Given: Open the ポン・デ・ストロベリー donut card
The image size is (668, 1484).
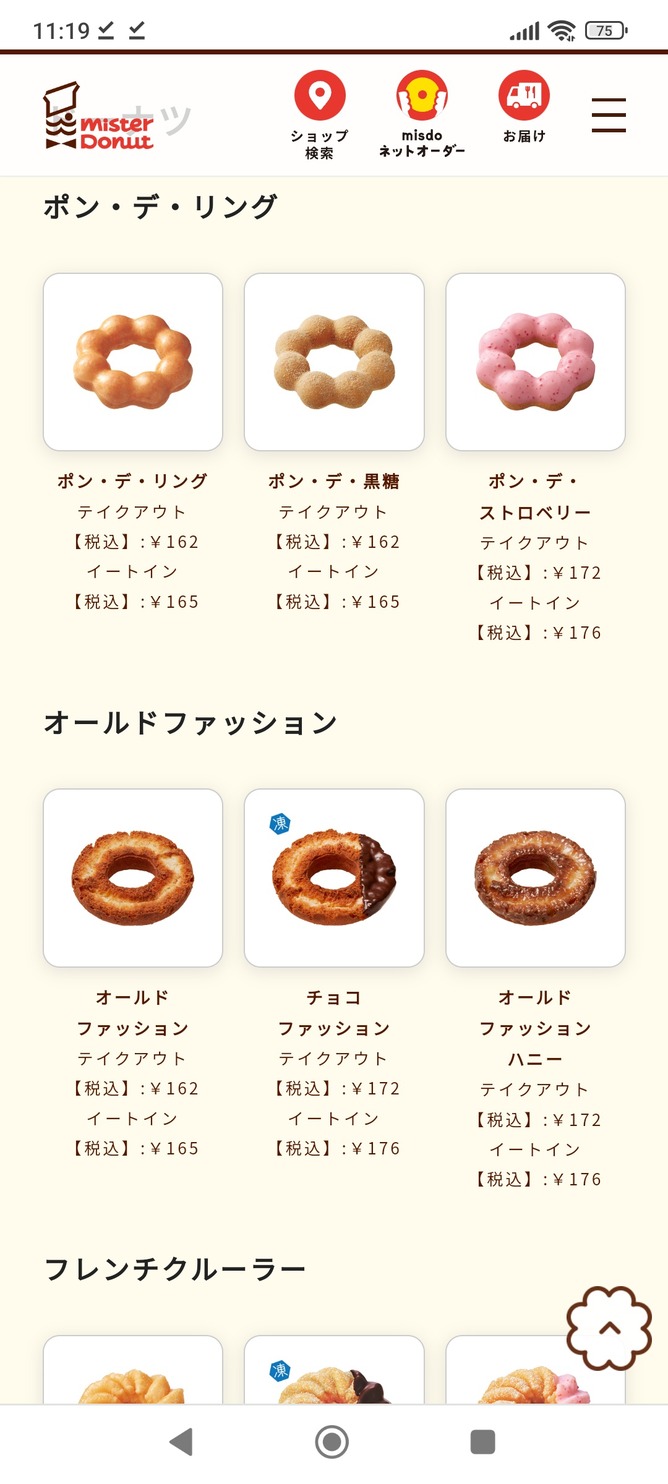Looking at the screenshot, I should click(x=535, y=361).
